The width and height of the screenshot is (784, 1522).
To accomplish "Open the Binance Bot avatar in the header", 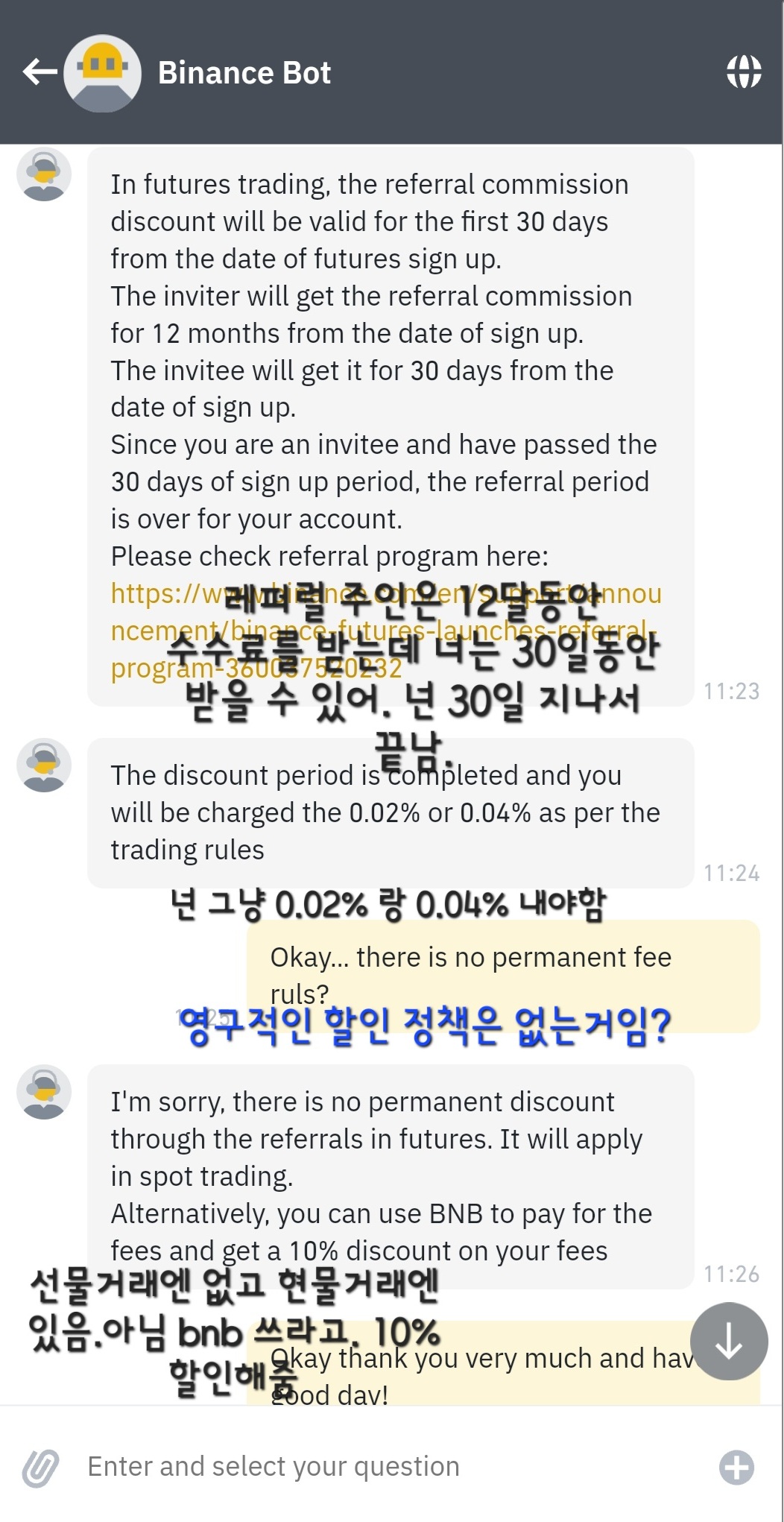I will 104,72.
